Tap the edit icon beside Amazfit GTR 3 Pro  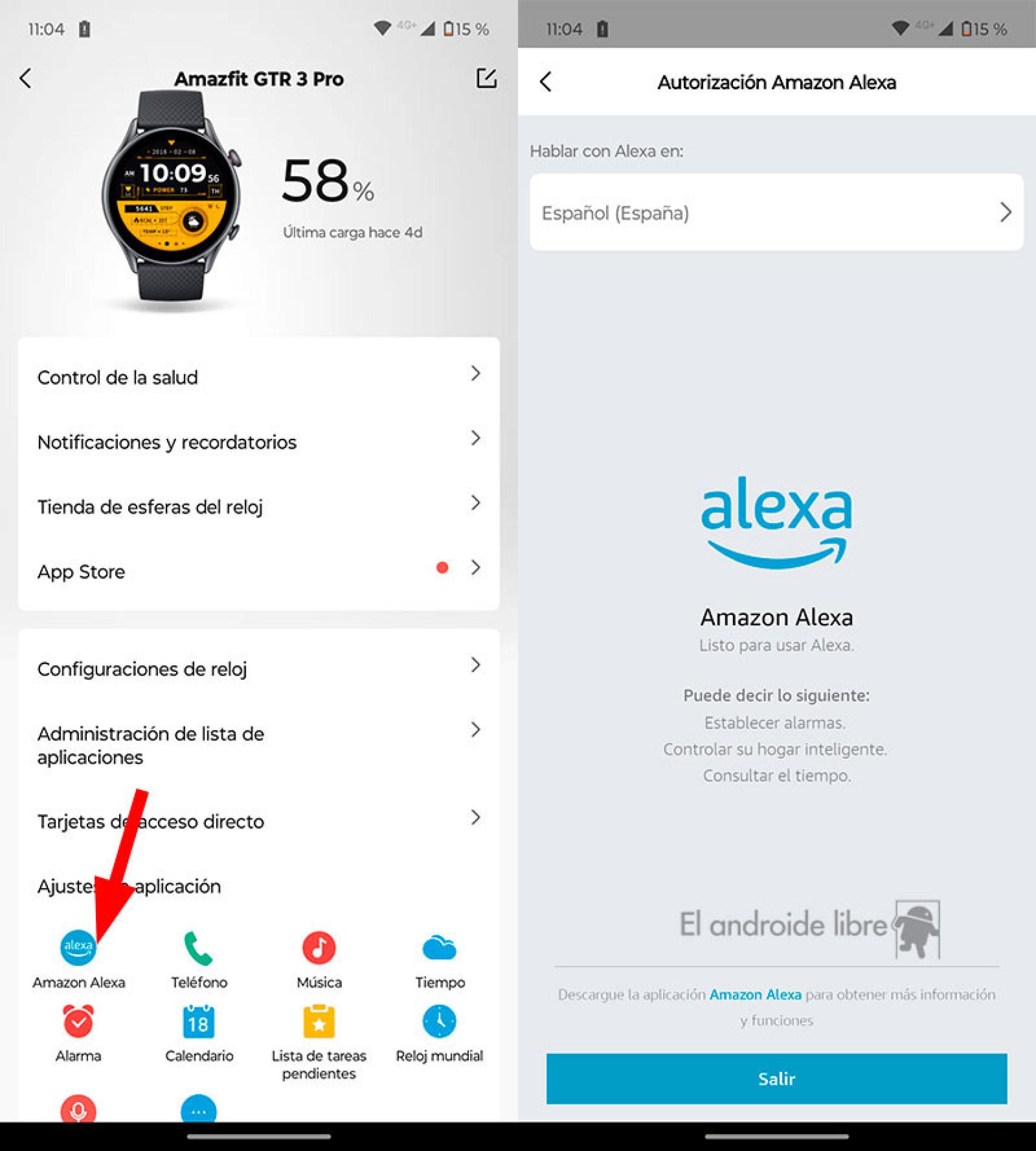coord(486,78)
